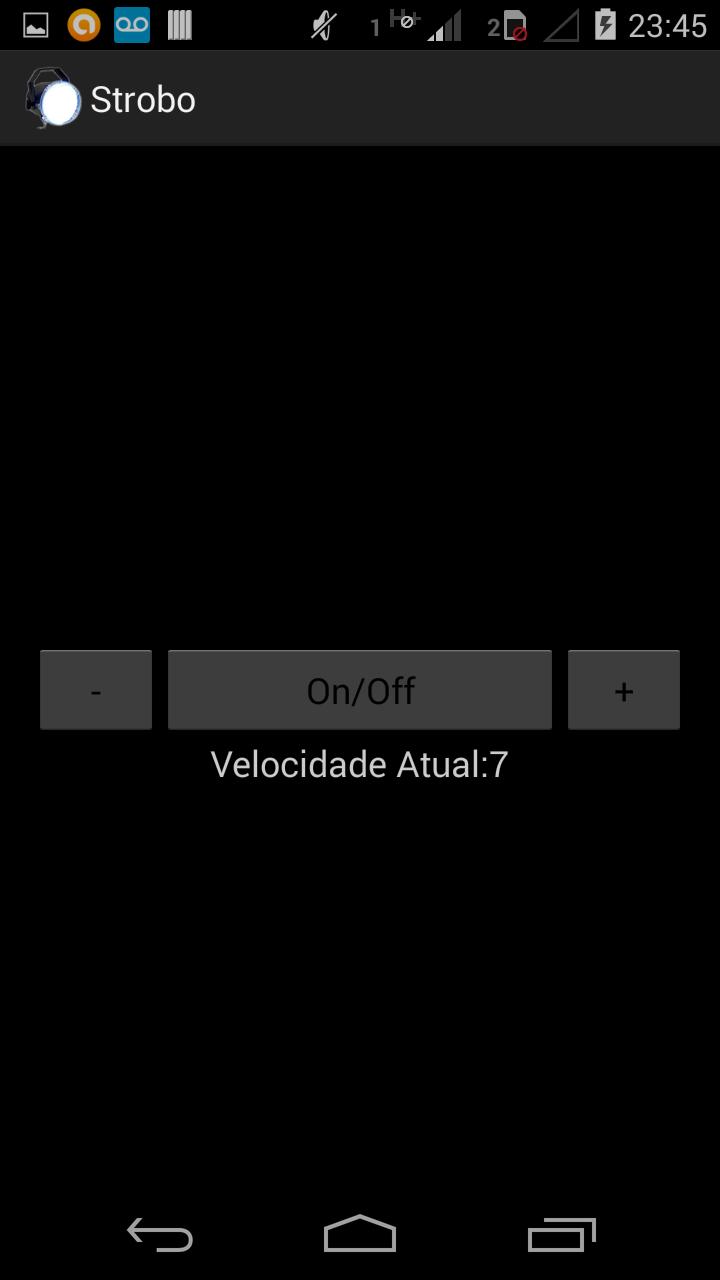The image size is (720, 1280).
Task: Open the voicemail notification icon
Action: tap(130, 23)
